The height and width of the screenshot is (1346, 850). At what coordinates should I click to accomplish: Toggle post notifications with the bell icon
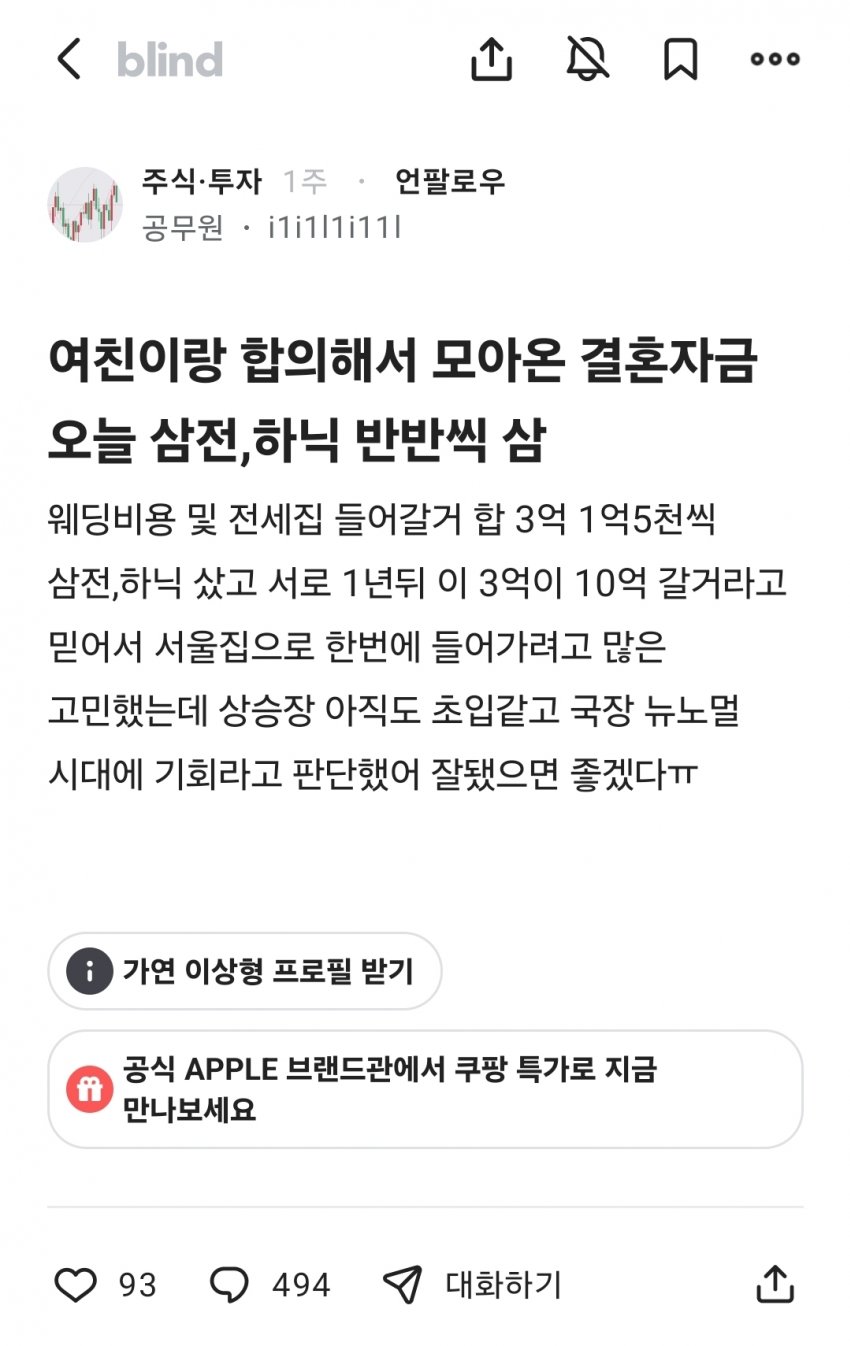(587, 60)
